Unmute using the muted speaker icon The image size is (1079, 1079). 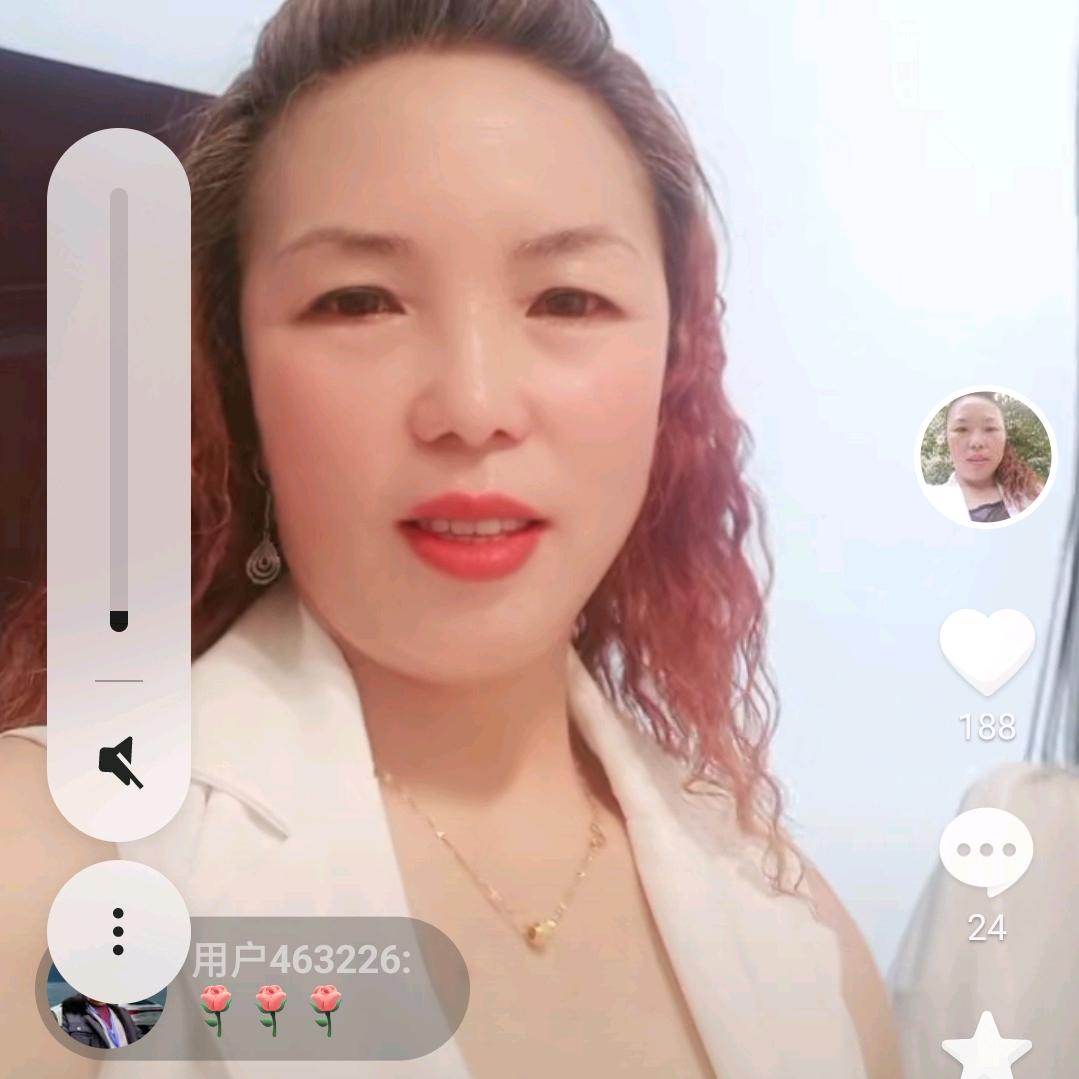pos(119,762)
